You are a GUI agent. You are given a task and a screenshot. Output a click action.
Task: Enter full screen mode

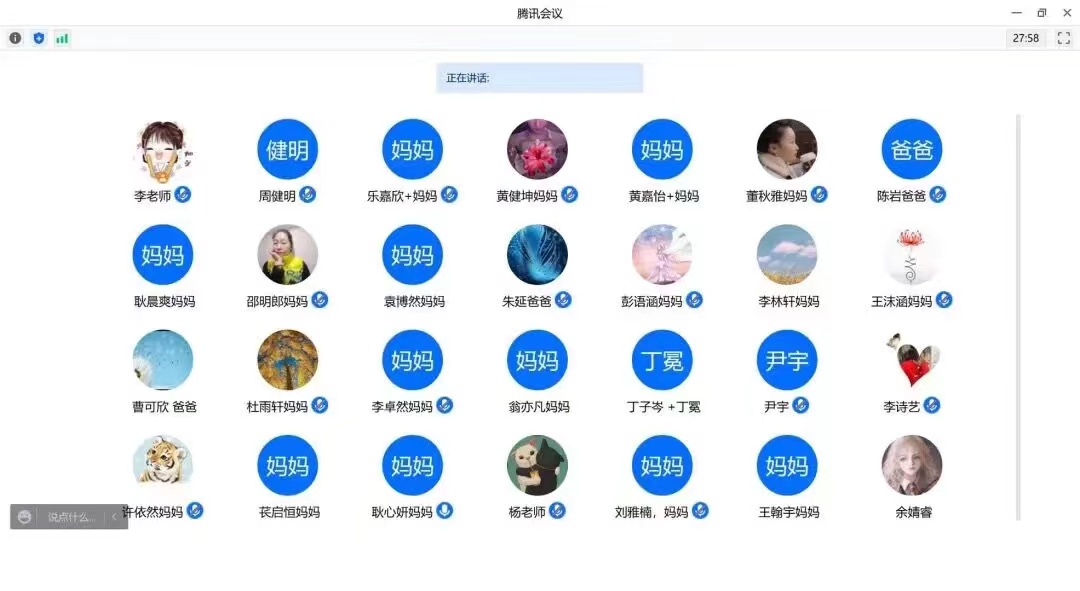click(x=1063, y=38)
